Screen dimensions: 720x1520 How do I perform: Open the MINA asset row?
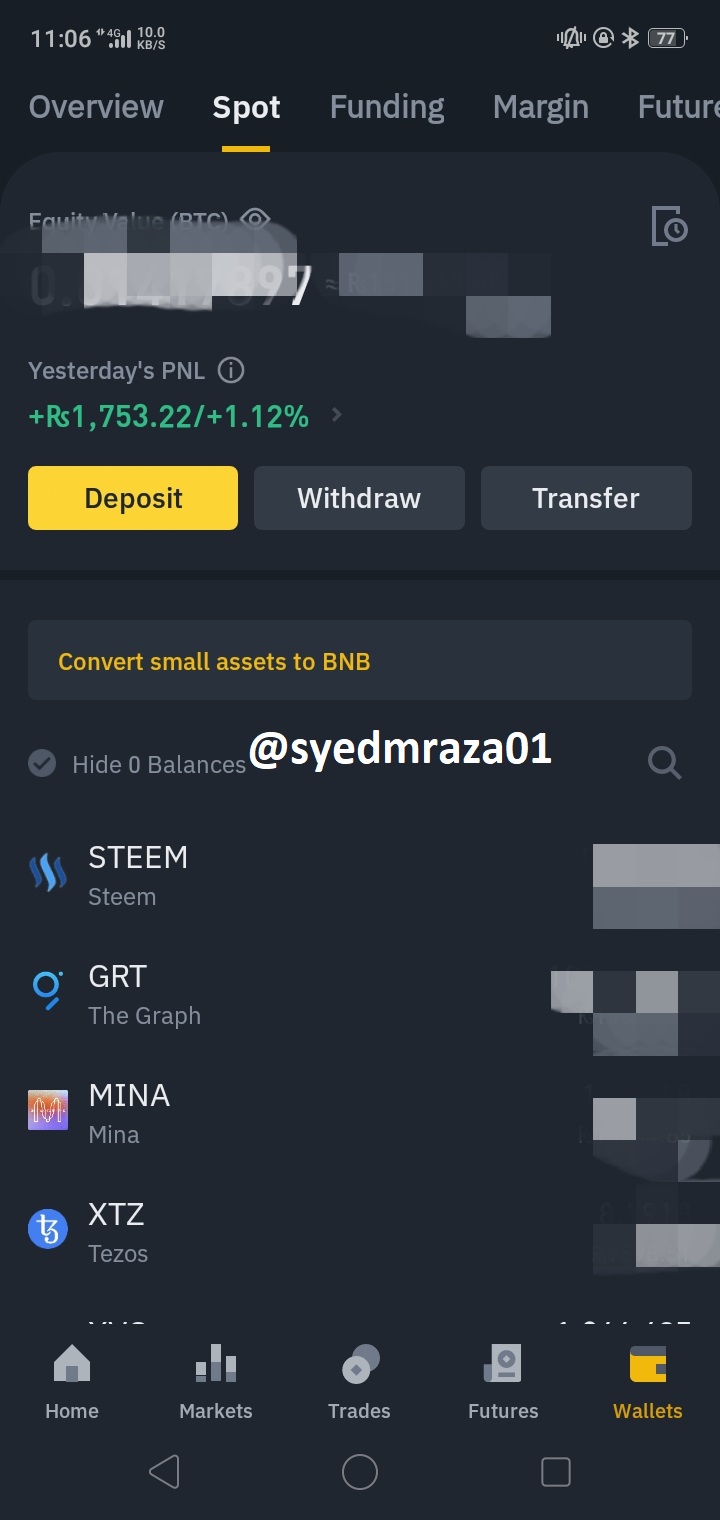pyautogui.click(x=360, y=1113)
